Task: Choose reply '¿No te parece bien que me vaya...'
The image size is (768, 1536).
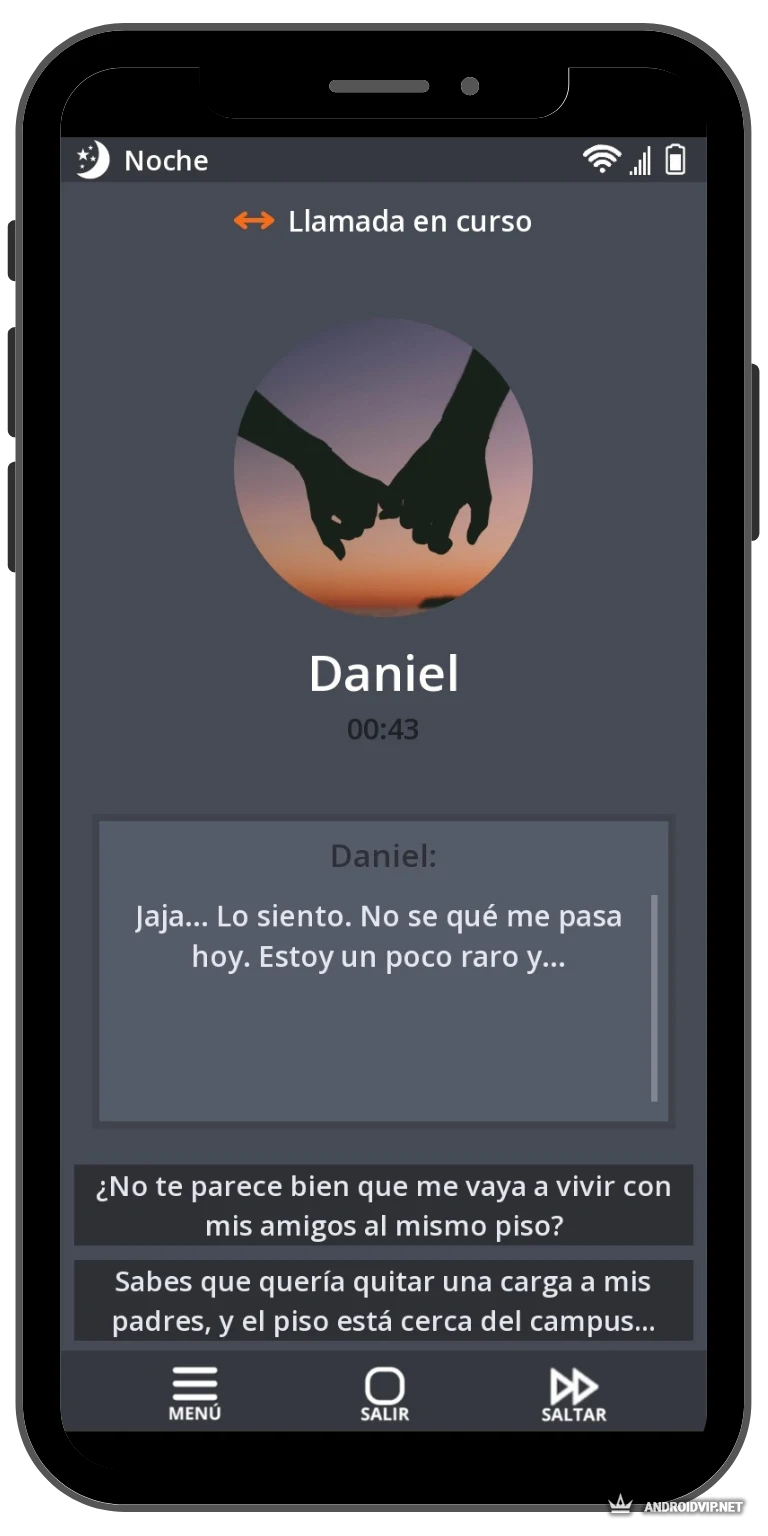Action: point(383,1205)
